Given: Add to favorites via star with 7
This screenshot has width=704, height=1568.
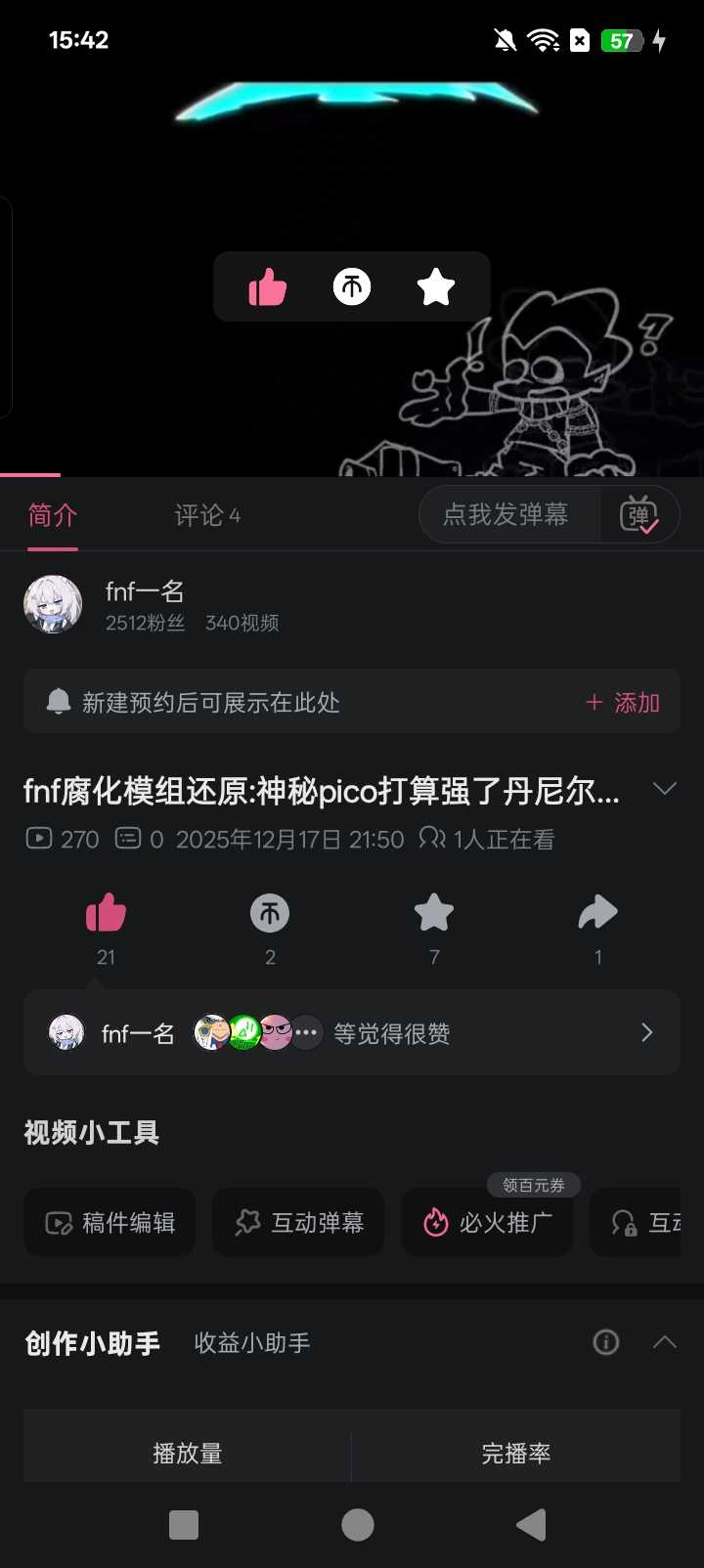Looking at the screenshot, I should click(x=434, y=914).
